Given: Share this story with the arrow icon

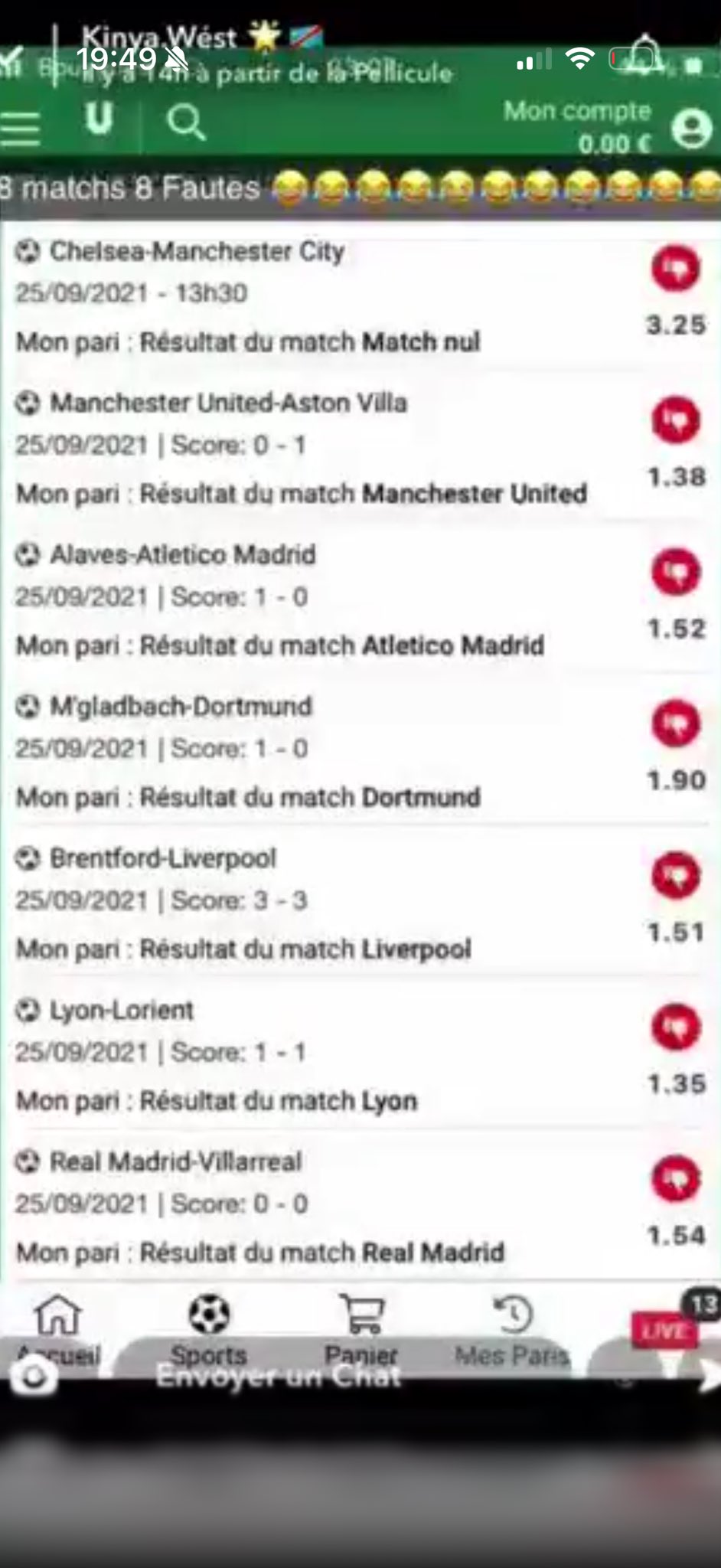Looking at the screenshot, I should [x=709, y=1376].
